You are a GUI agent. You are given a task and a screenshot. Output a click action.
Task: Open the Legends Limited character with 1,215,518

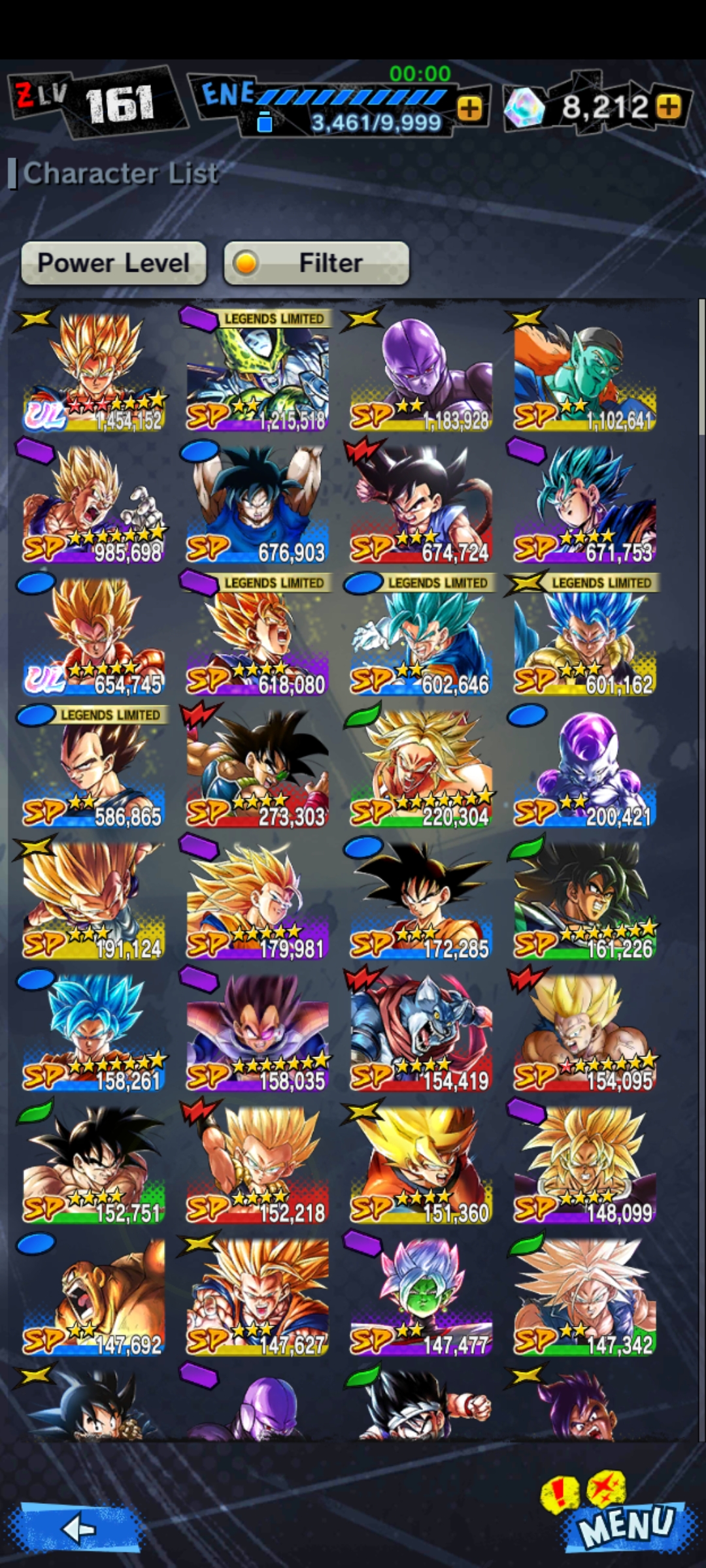tap(258, 370)
